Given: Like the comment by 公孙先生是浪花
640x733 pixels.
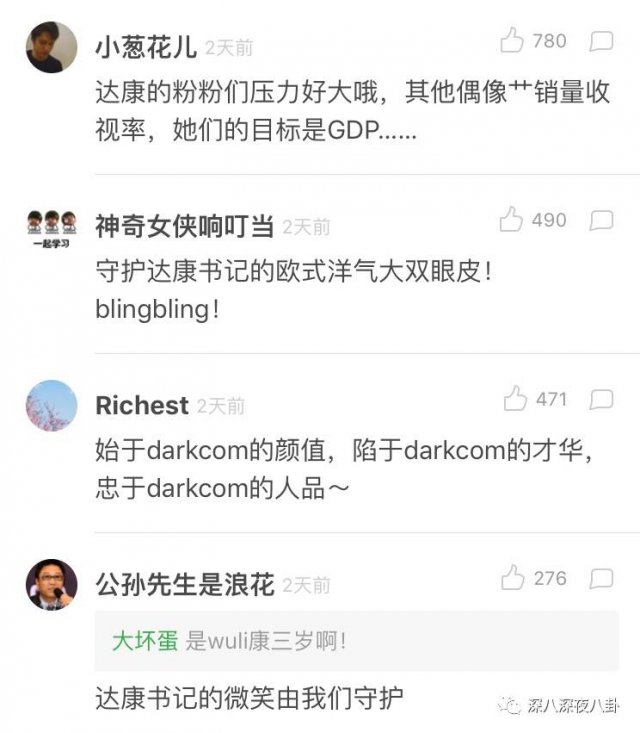Looking at the screenshot, I should pos(512,577).
